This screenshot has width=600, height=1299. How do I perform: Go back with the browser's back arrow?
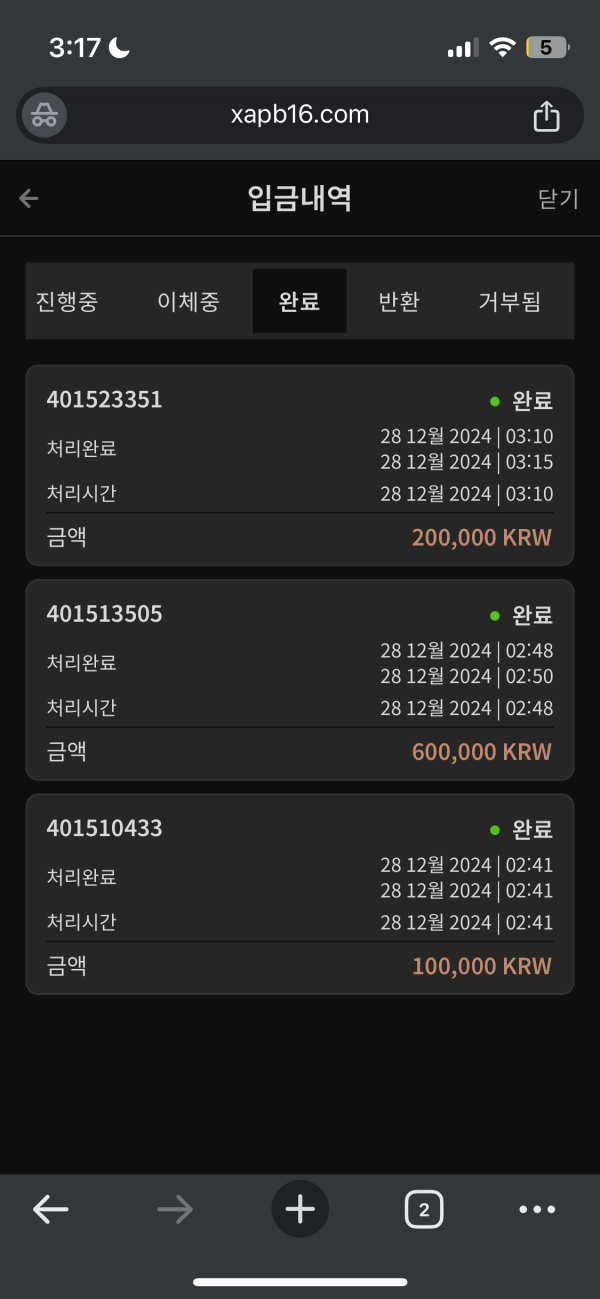pyautogui.click(x=50, y=1210)
